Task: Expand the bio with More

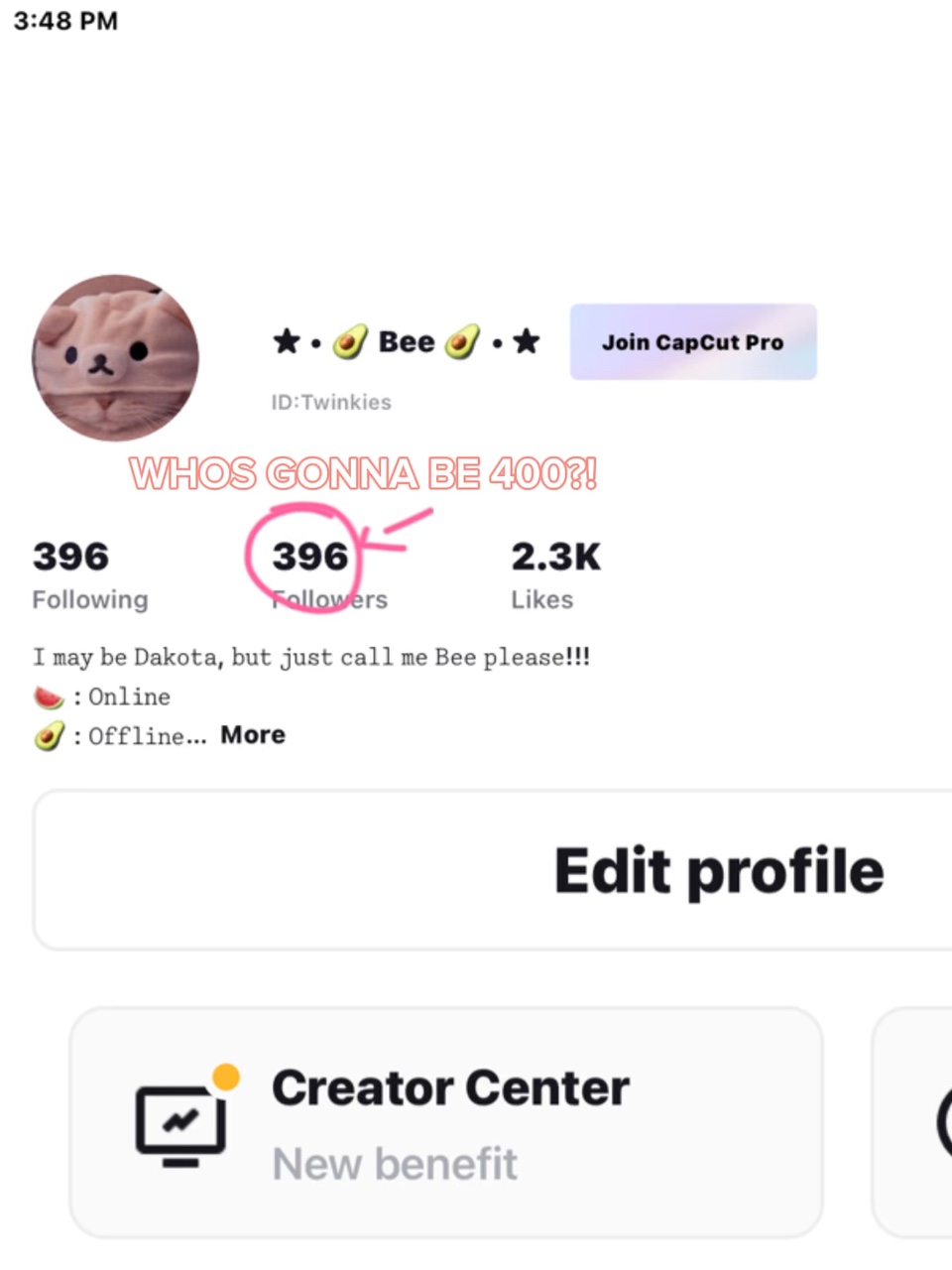Action: 253,735
